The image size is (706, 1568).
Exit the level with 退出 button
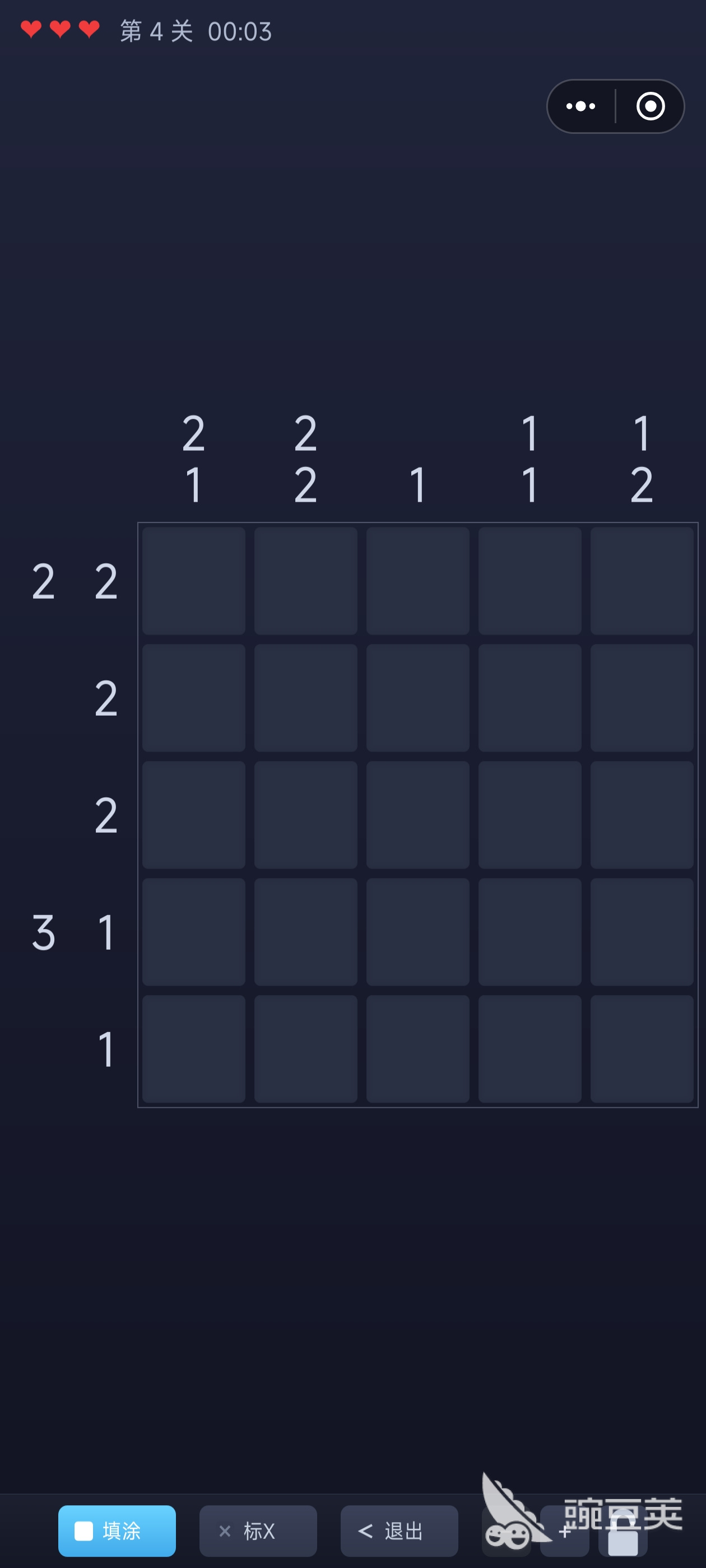coord(399,1530)
